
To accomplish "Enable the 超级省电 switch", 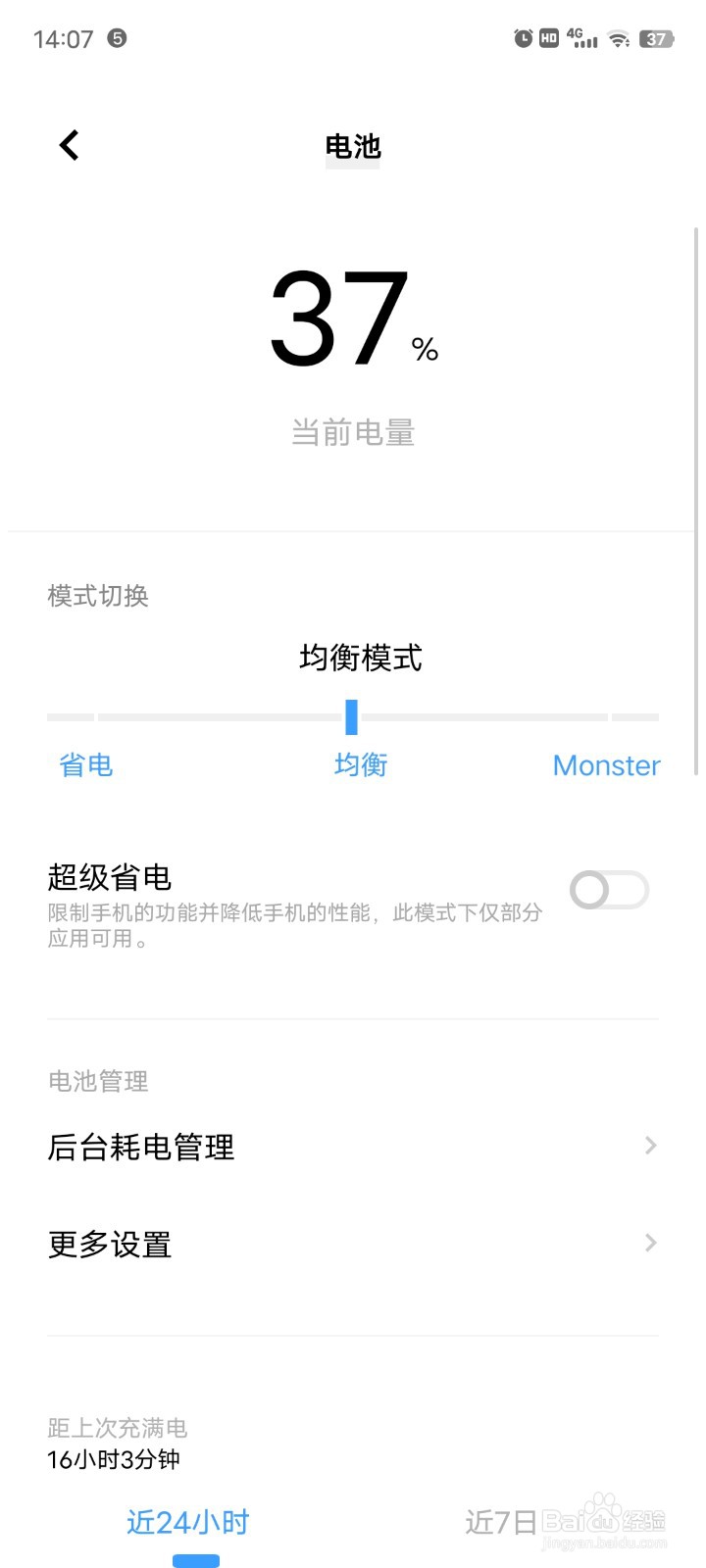I will click(608, 890).
